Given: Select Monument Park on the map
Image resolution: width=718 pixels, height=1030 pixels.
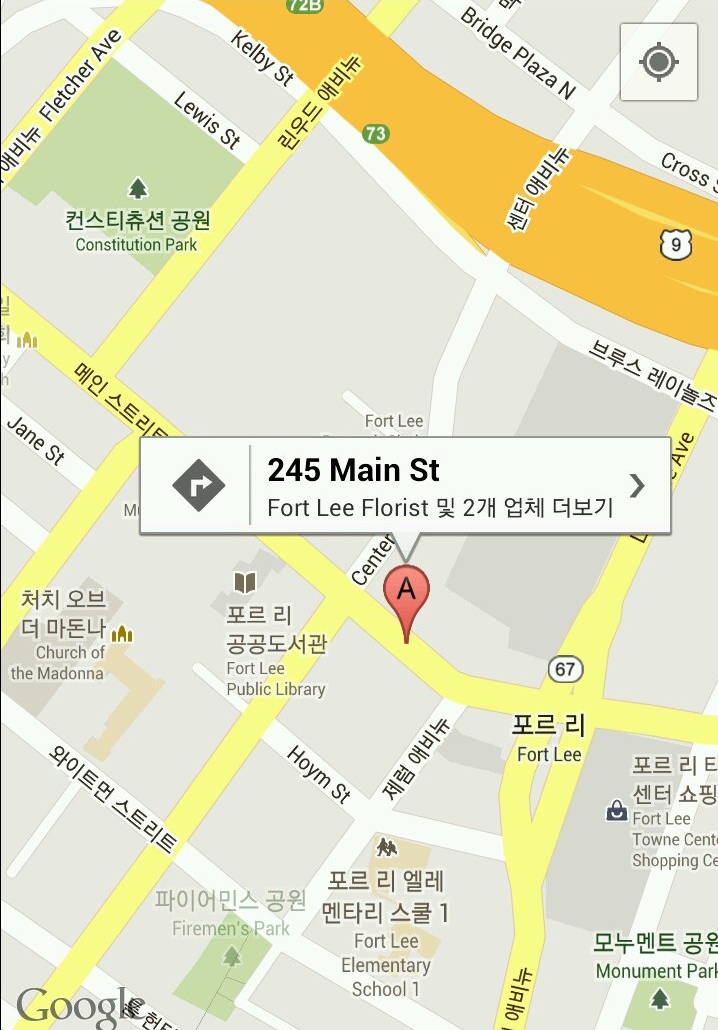Looking at the screenshot, I should [x=658, y=997].
